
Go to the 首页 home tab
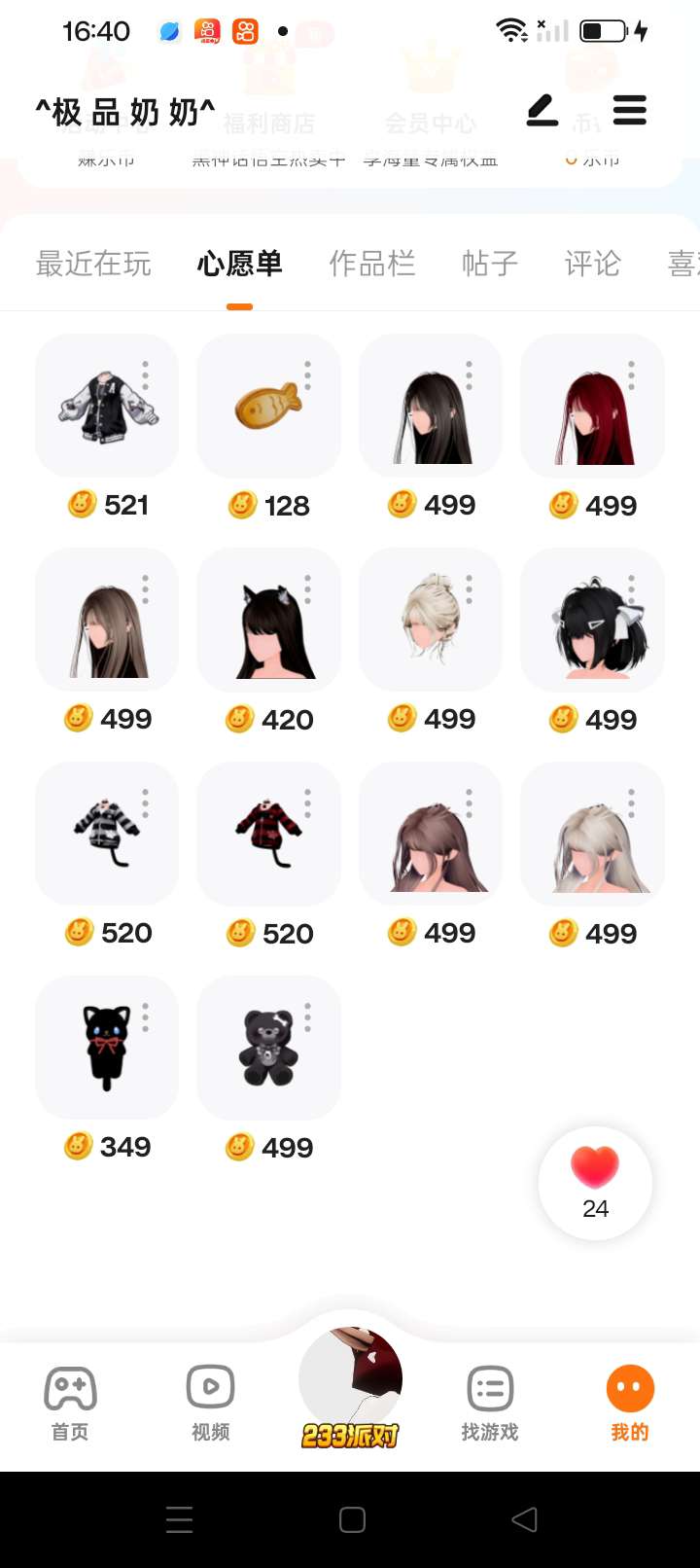pyautogui.click(x=70, y=1403)
